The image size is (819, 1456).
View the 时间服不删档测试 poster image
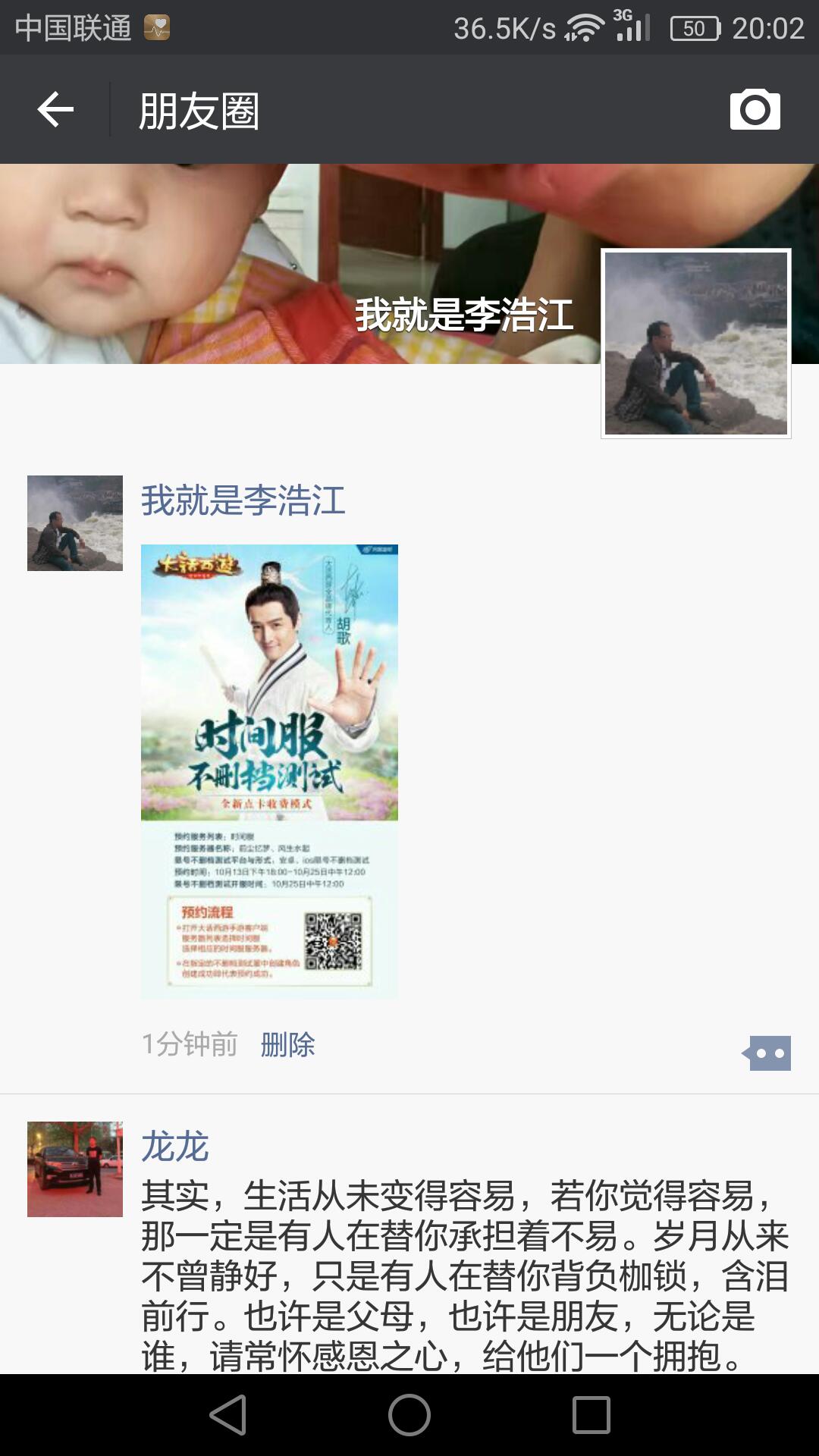(x=269, y=770)
